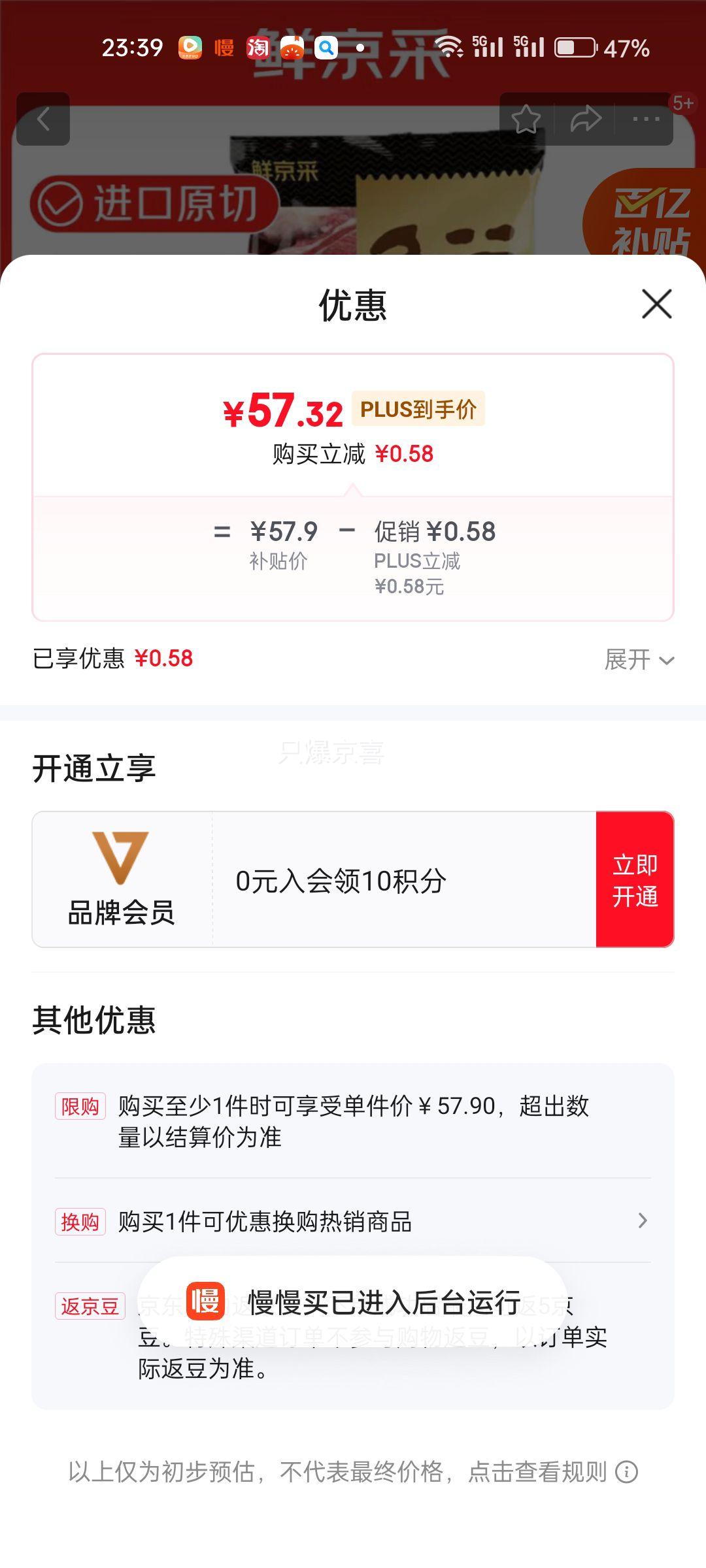Open the 换购 add-on purchase offer
The width and height of the screenshot is (706, 1568).
(353, 1221)
